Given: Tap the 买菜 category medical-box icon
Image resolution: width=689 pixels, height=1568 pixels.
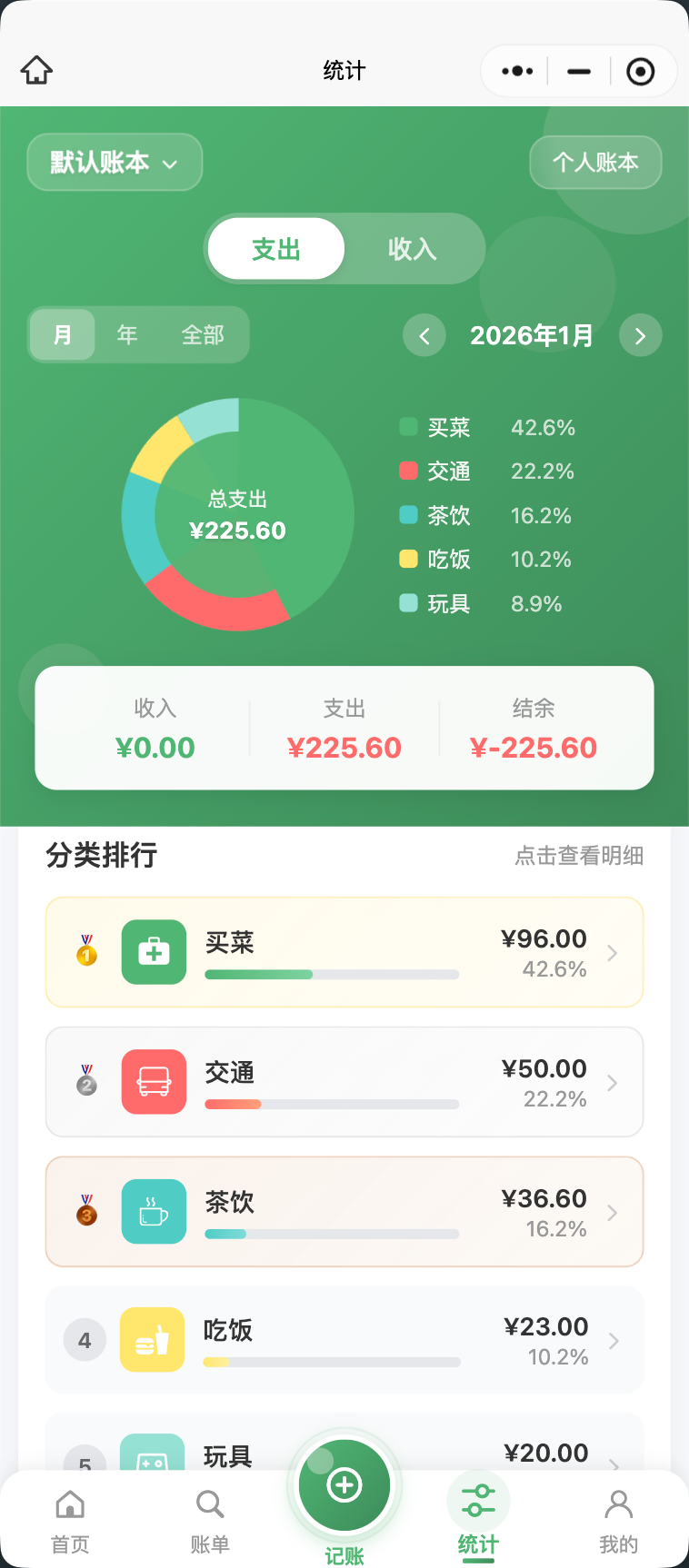Looking at the screenshot, I should [x=154, y=952].
